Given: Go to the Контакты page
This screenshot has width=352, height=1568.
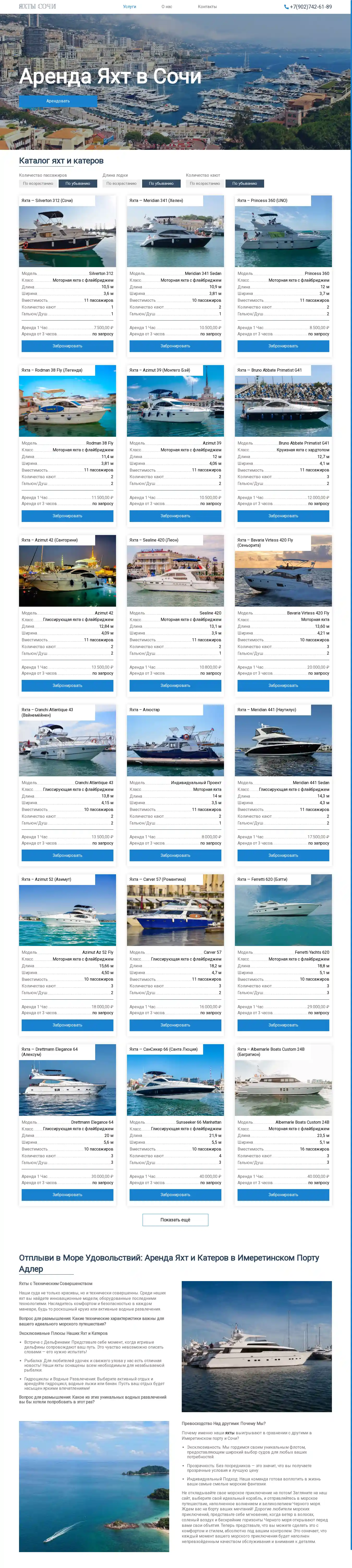Looking at the screenshot, I should coord(207,7).
